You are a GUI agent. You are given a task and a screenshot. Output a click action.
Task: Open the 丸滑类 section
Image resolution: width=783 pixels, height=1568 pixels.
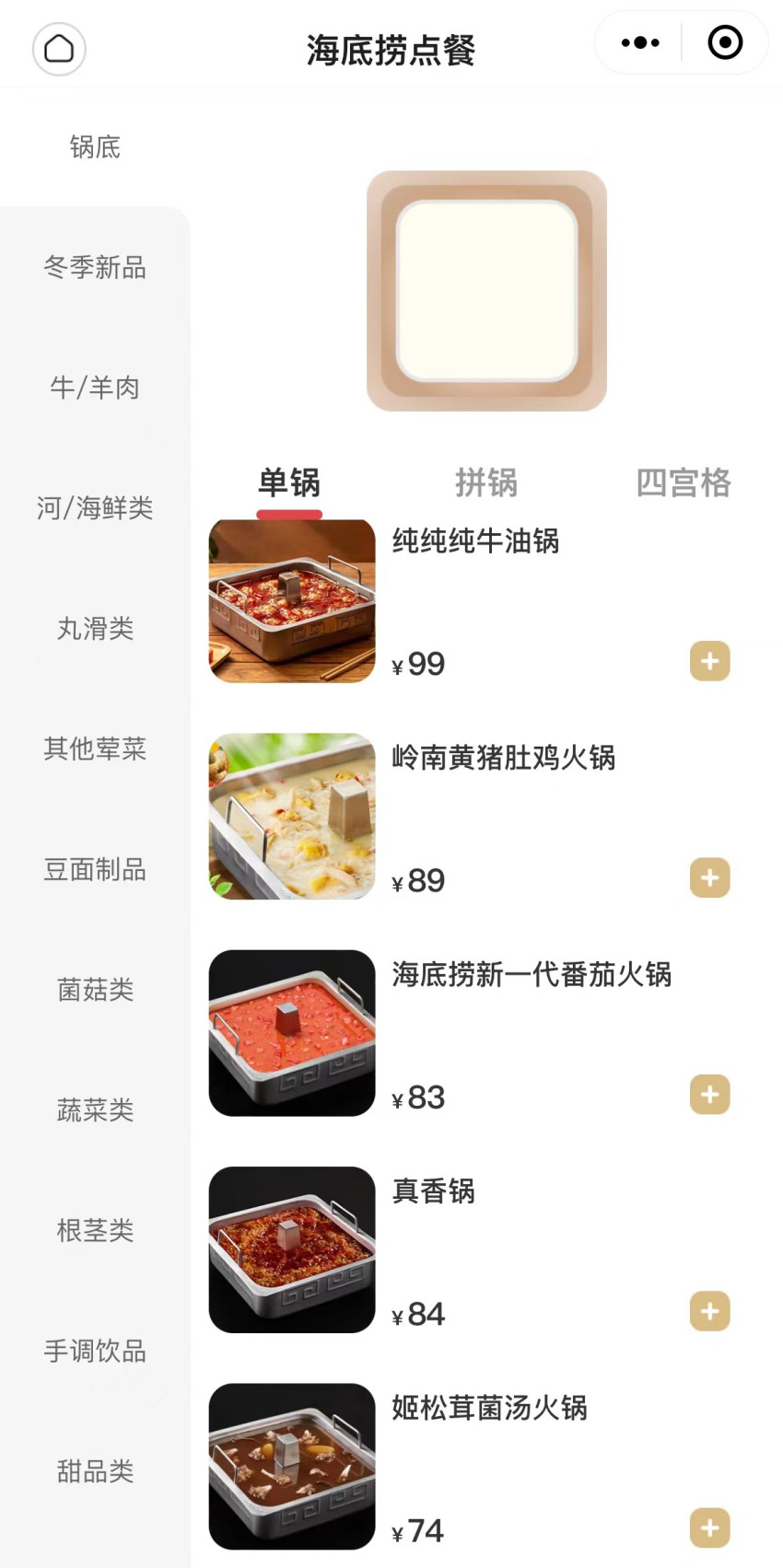click(x=95, y=629)
